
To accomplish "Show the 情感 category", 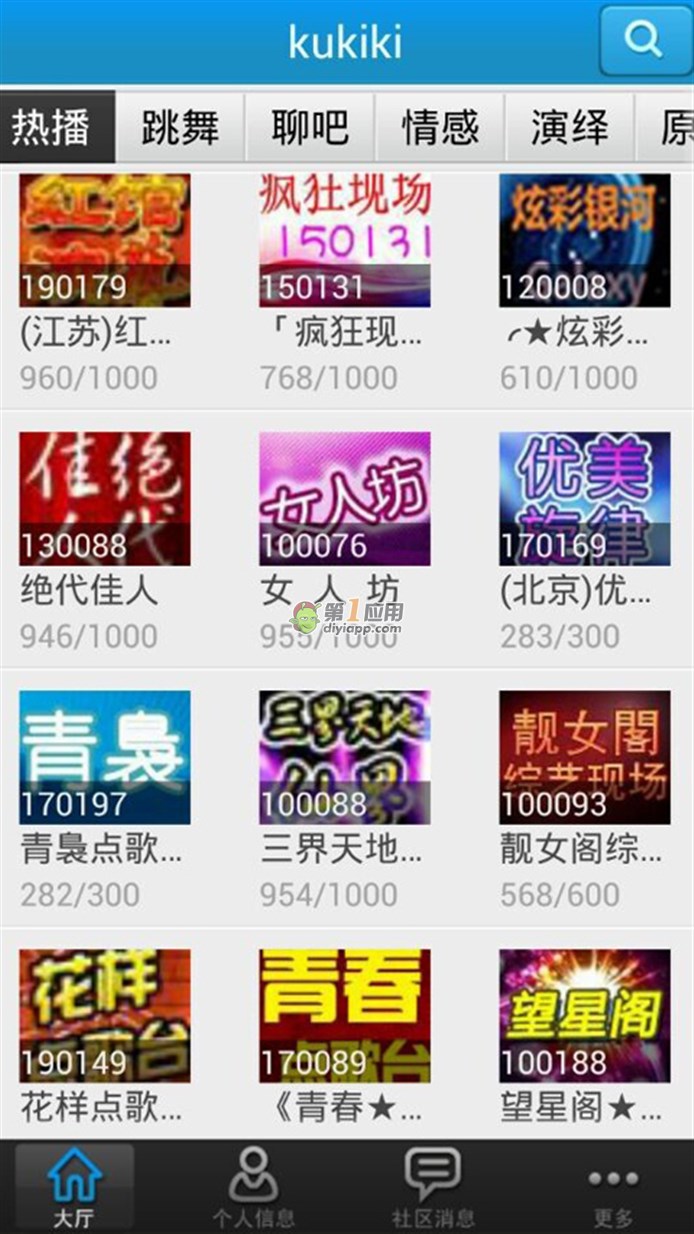I will click(x=440, y=127).
